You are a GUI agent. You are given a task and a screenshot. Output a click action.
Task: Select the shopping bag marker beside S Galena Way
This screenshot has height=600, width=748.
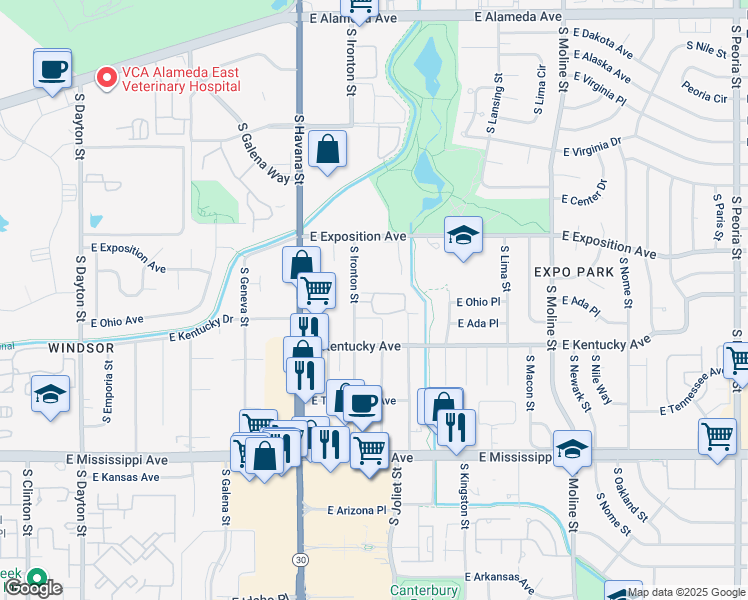[x=327, y=151]
